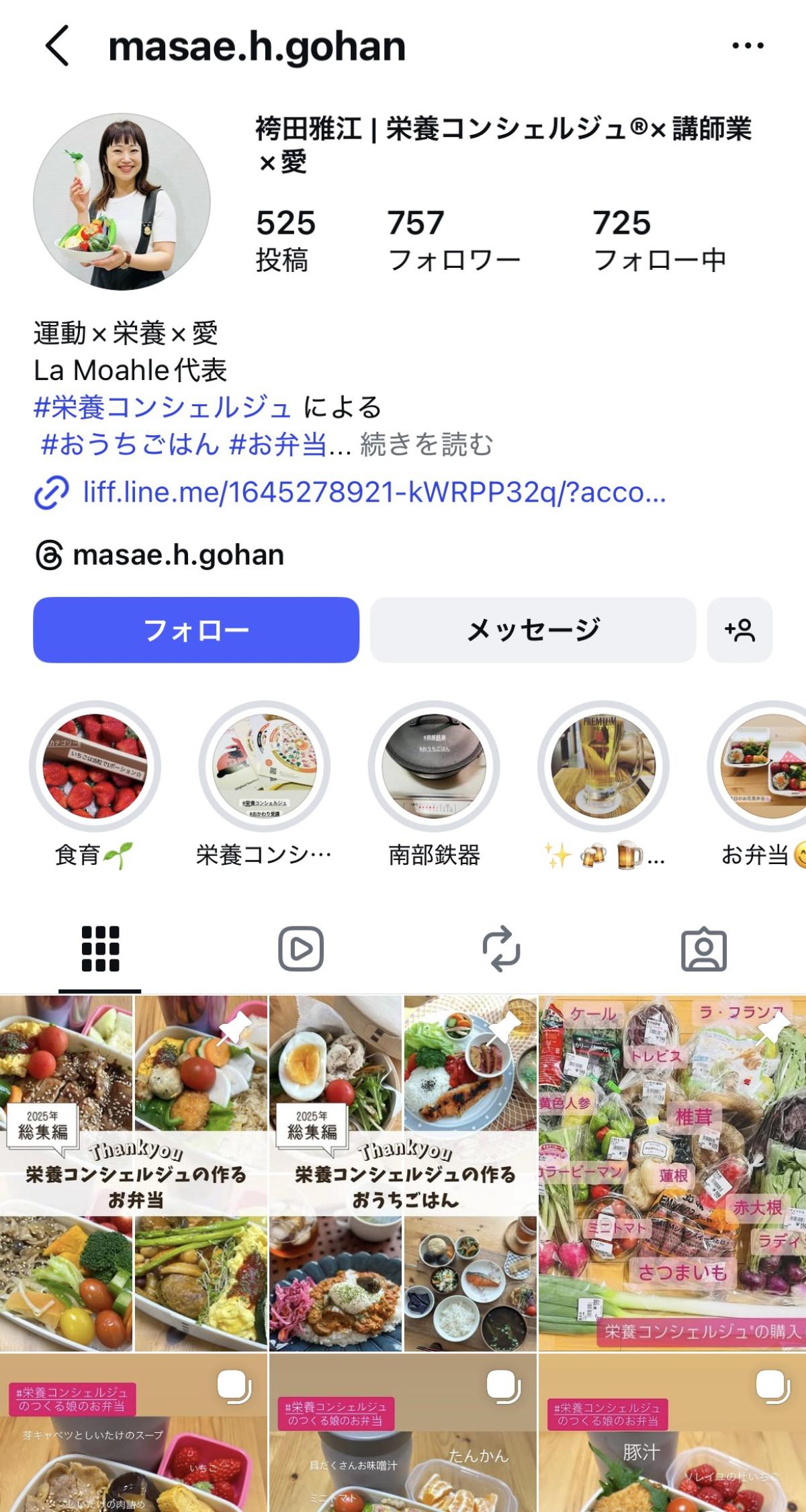
Task: Open the 南部鉄器 story highlight
Action: [x=434, y=767]
